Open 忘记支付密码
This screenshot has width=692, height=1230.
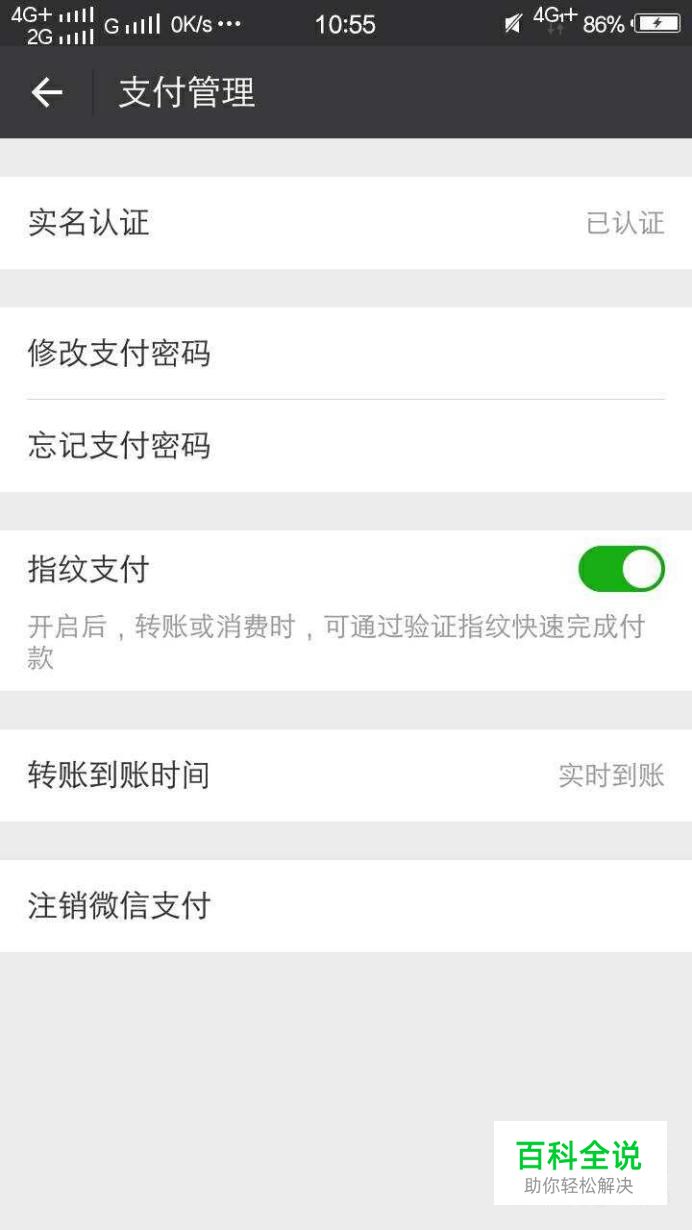(345, 446)
